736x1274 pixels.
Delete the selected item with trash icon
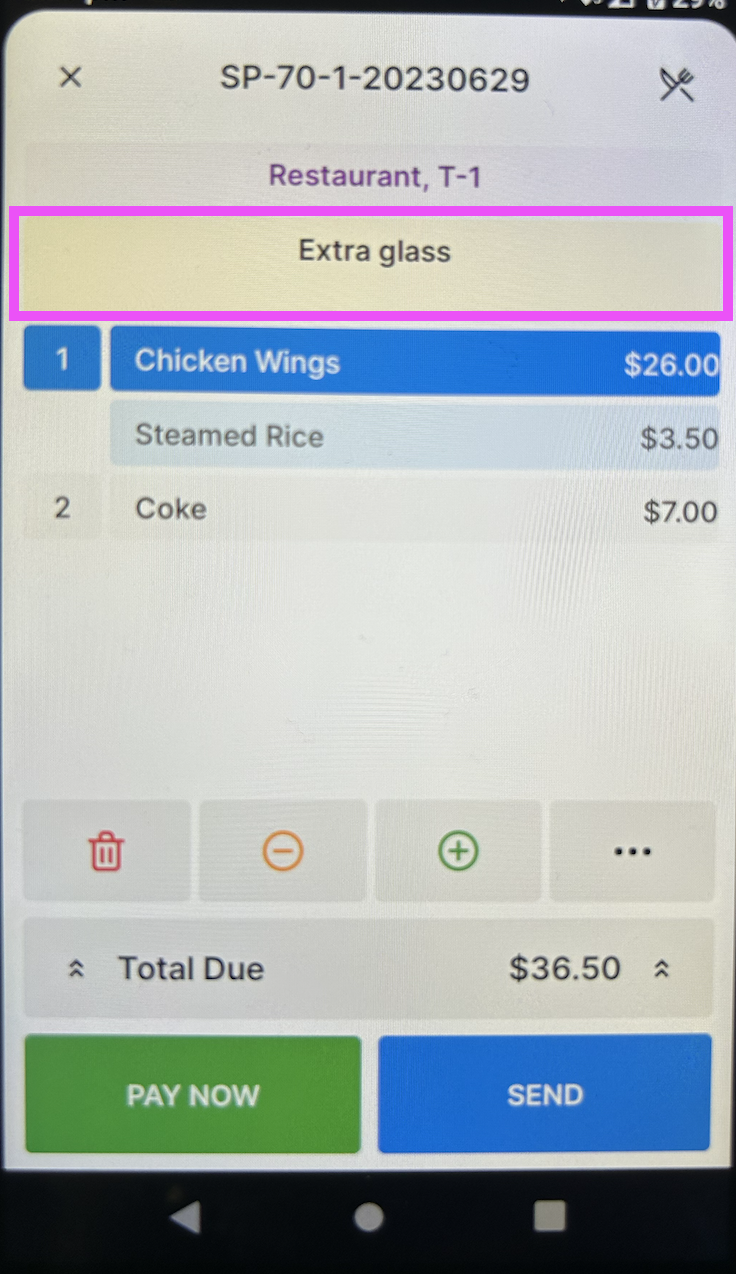click(x=106, y=852)
